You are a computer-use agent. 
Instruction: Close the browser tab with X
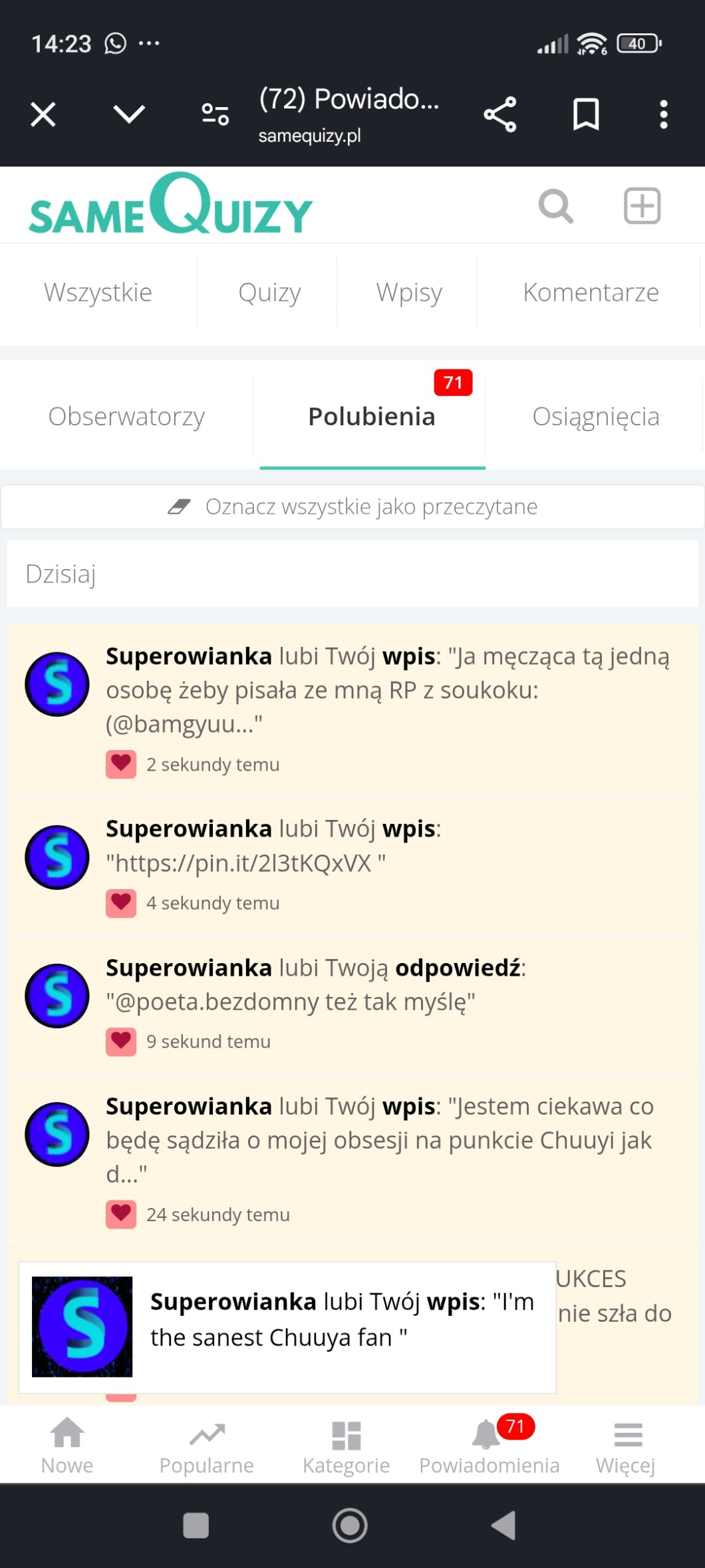(x=43, y=114)
